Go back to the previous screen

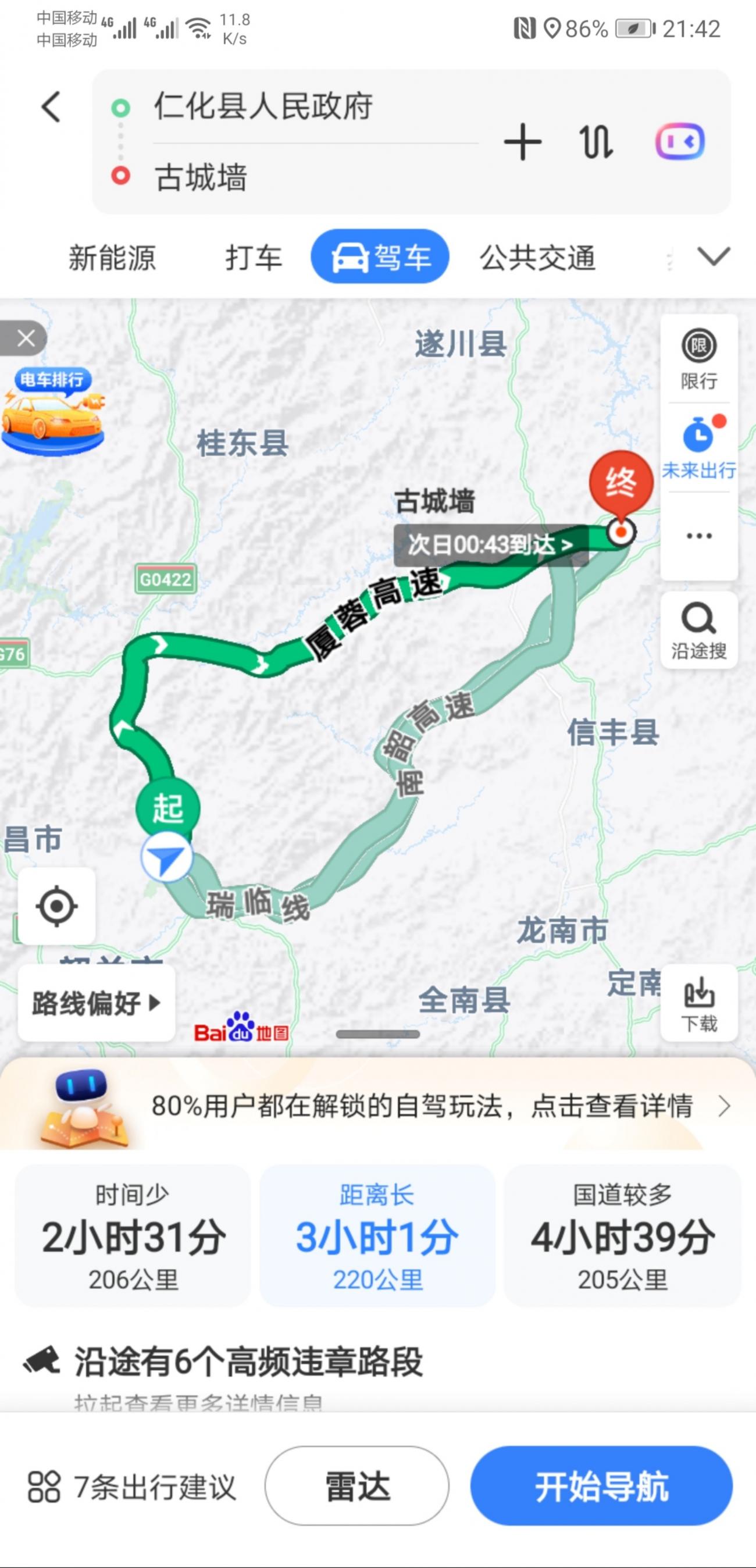coord(51,108)
